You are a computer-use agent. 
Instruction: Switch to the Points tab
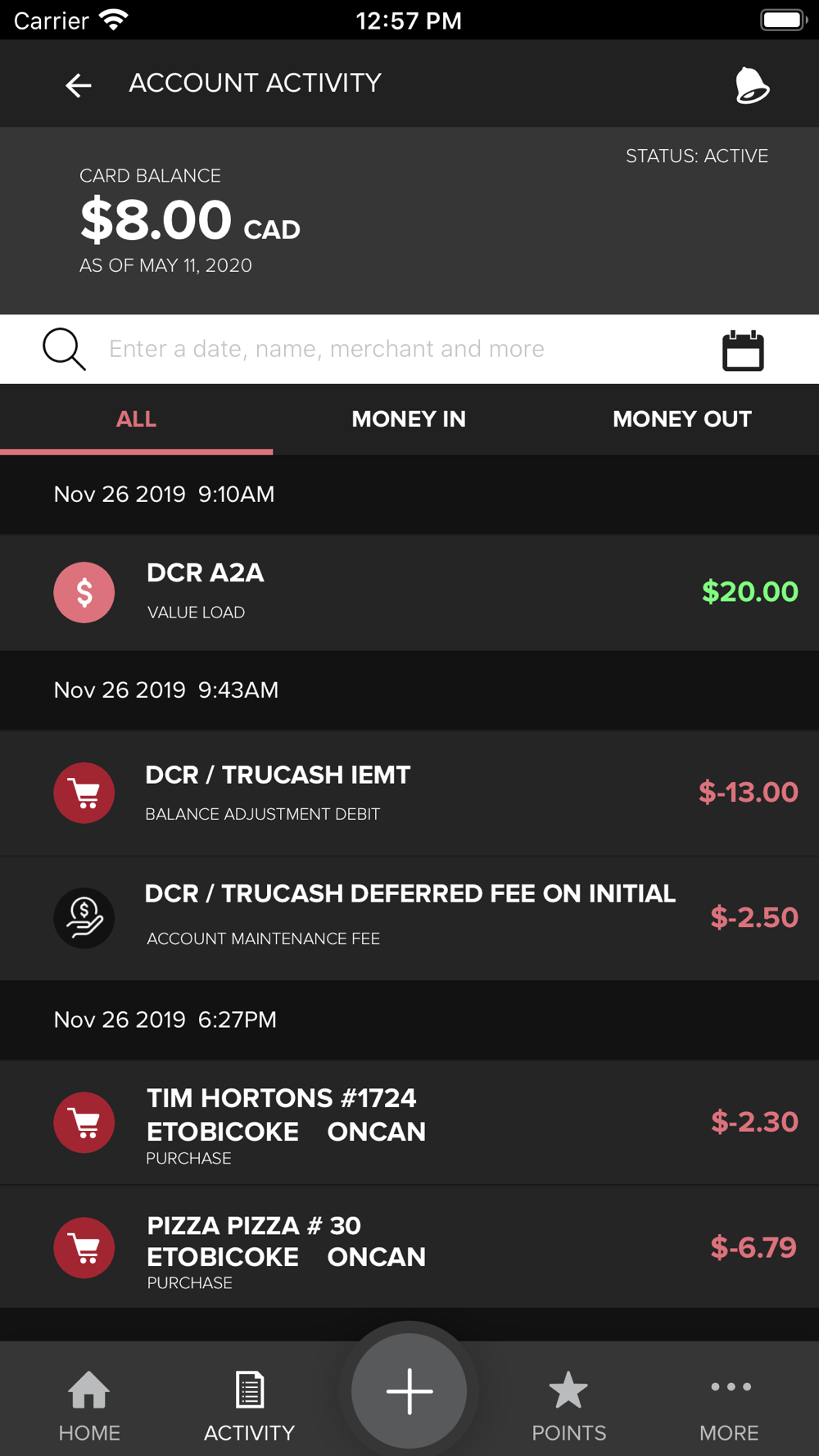pyautogui.click(x=568, y=1404)
